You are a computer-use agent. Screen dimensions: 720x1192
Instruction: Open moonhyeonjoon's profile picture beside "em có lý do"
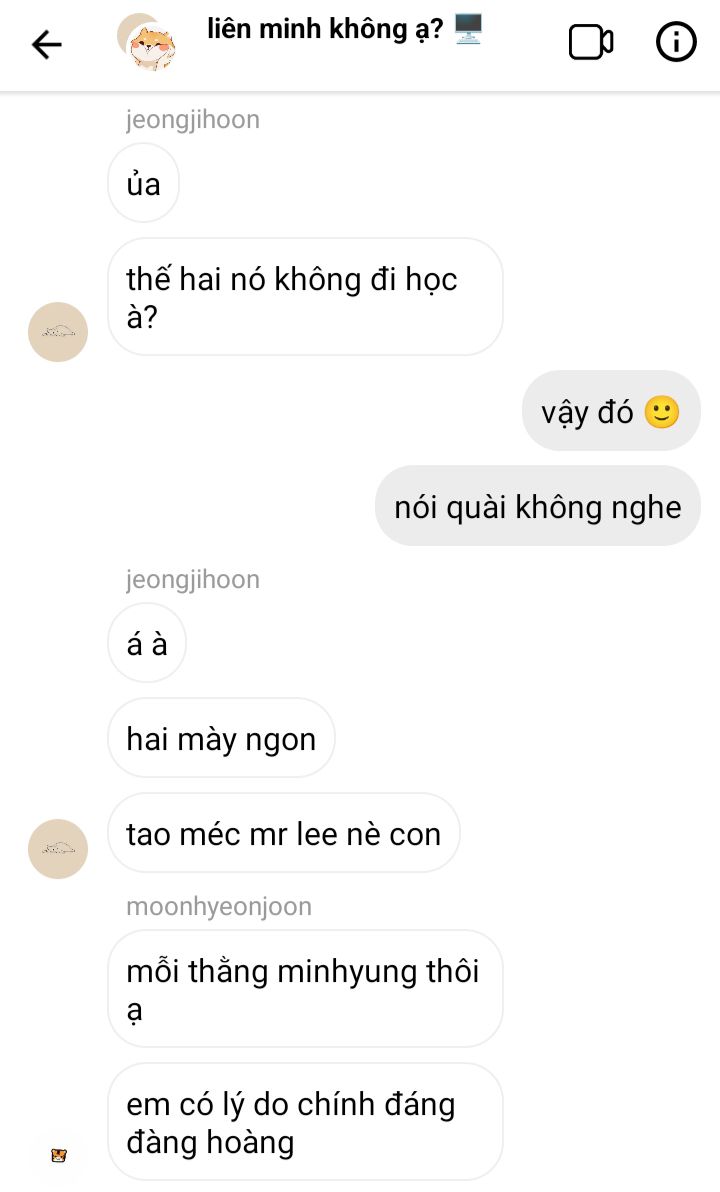58,1156
